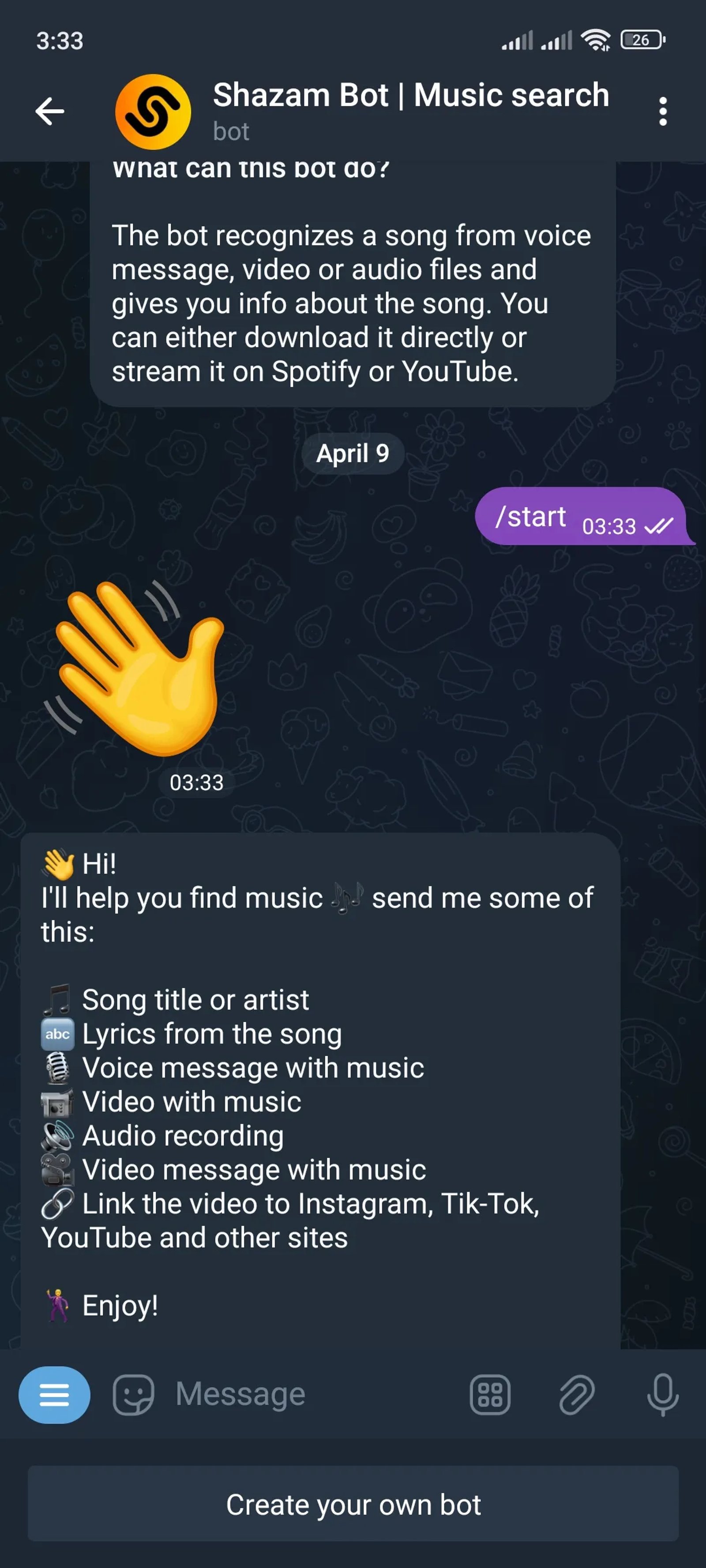This screenshot has width=706, height=1568.
Task: Record a voice message with the microphone icon
Action: [663, 1395]
